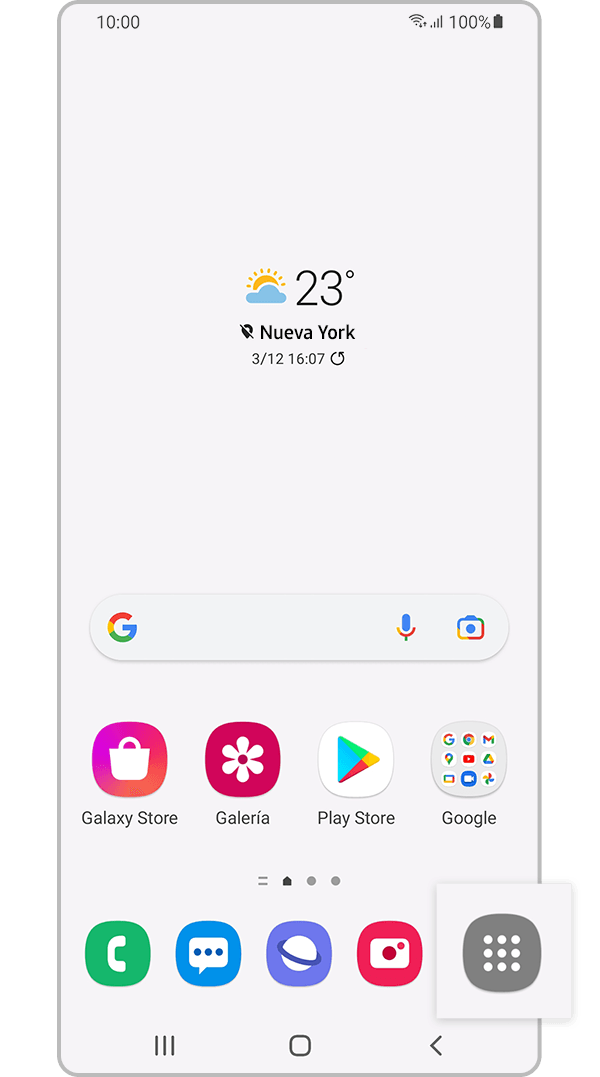
Task: Show recent apps from navigation bar
Action: 165,1045
